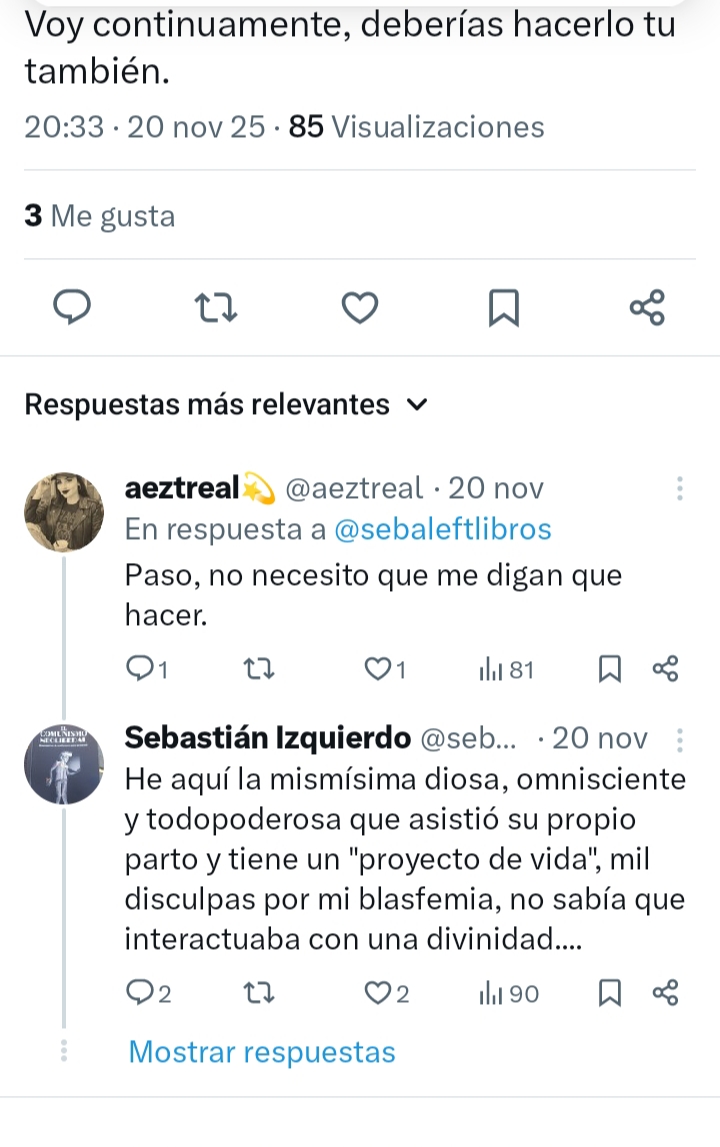720x1147 pixels.
Task: Like the main post
Action: [x=359, y=307]
